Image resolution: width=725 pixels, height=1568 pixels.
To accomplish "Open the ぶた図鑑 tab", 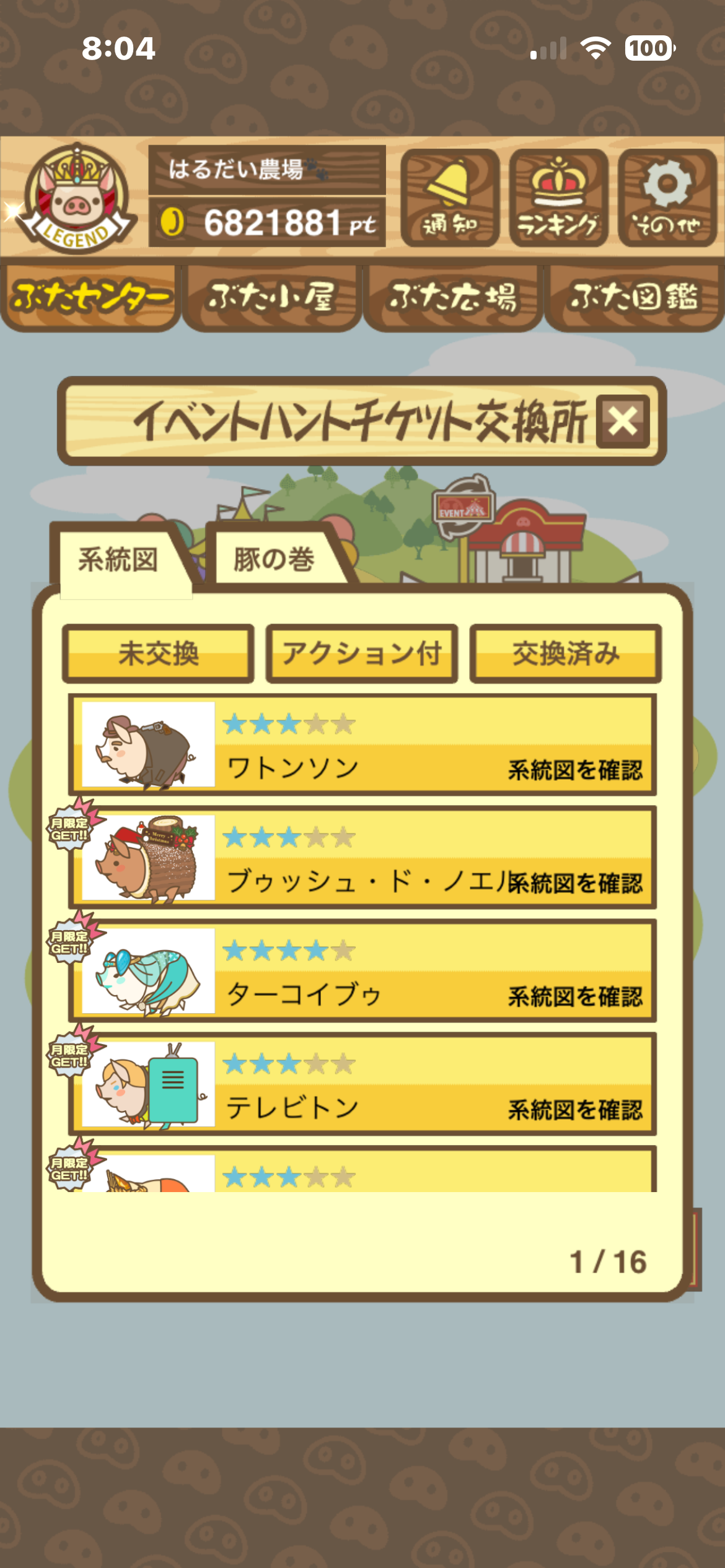I will pos(635,298).
